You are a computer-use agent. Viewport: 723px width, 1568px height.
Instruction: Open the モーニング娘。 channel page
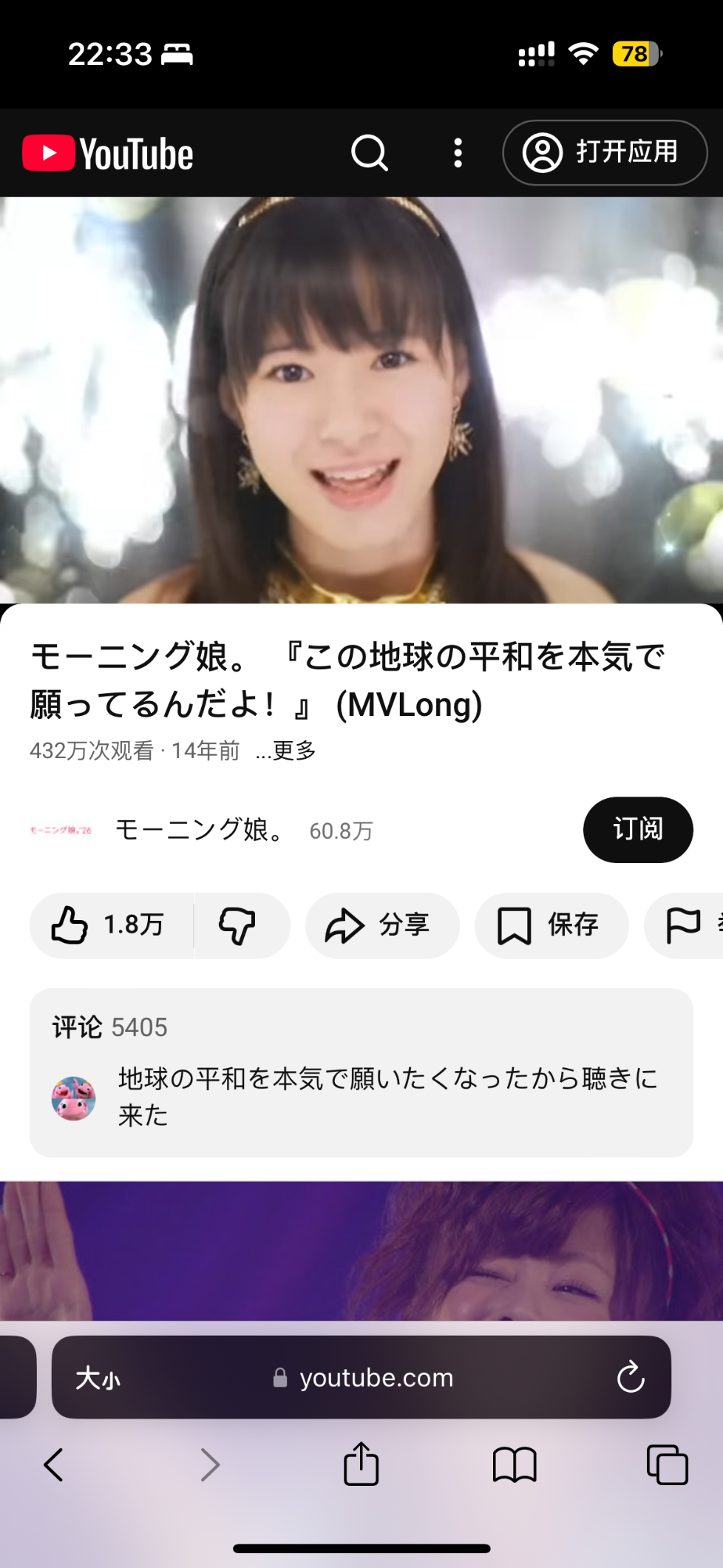(x=200, y=830)
